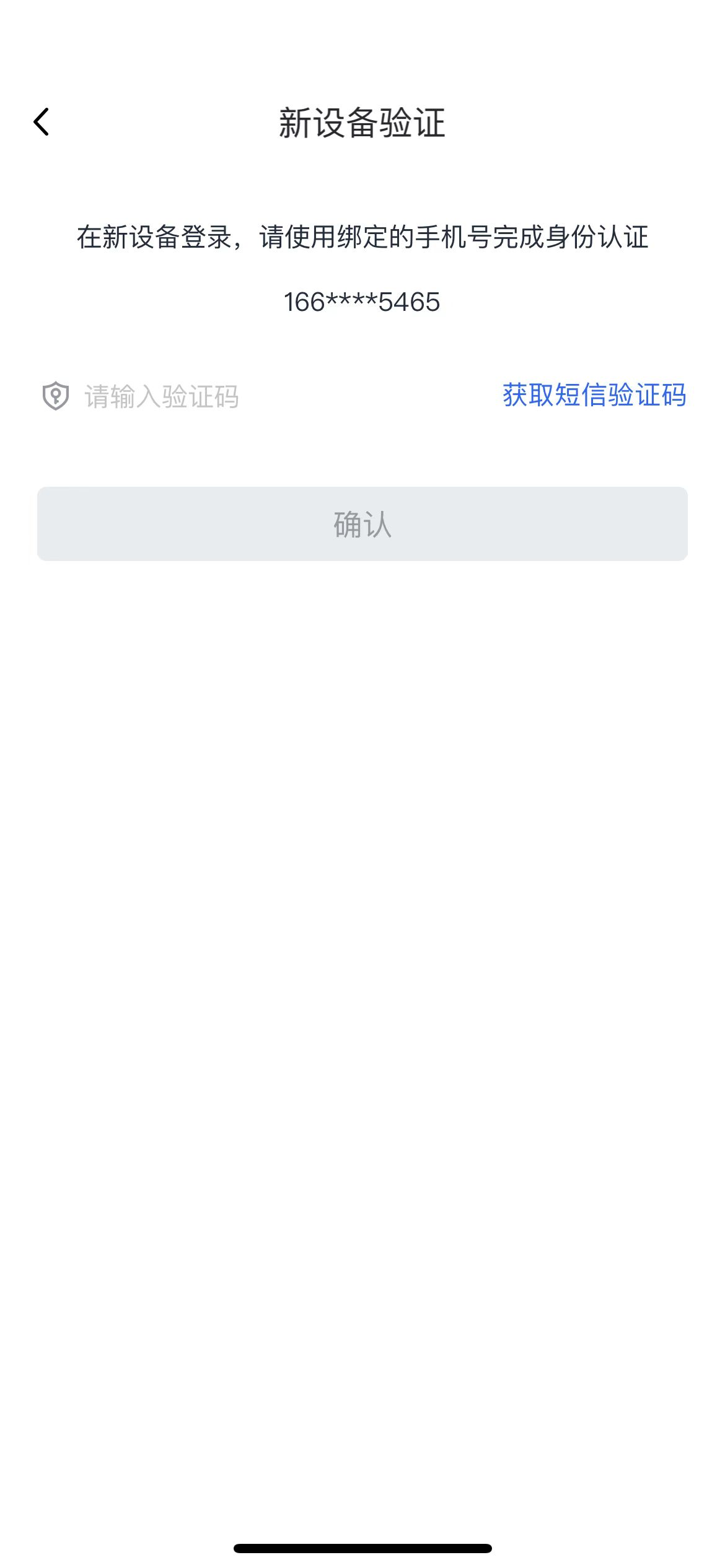Image resolution: width=725 pixels, height=1568 pixels.
Task: Tap the 确认 confirm button
Action: tap(362, 524)
